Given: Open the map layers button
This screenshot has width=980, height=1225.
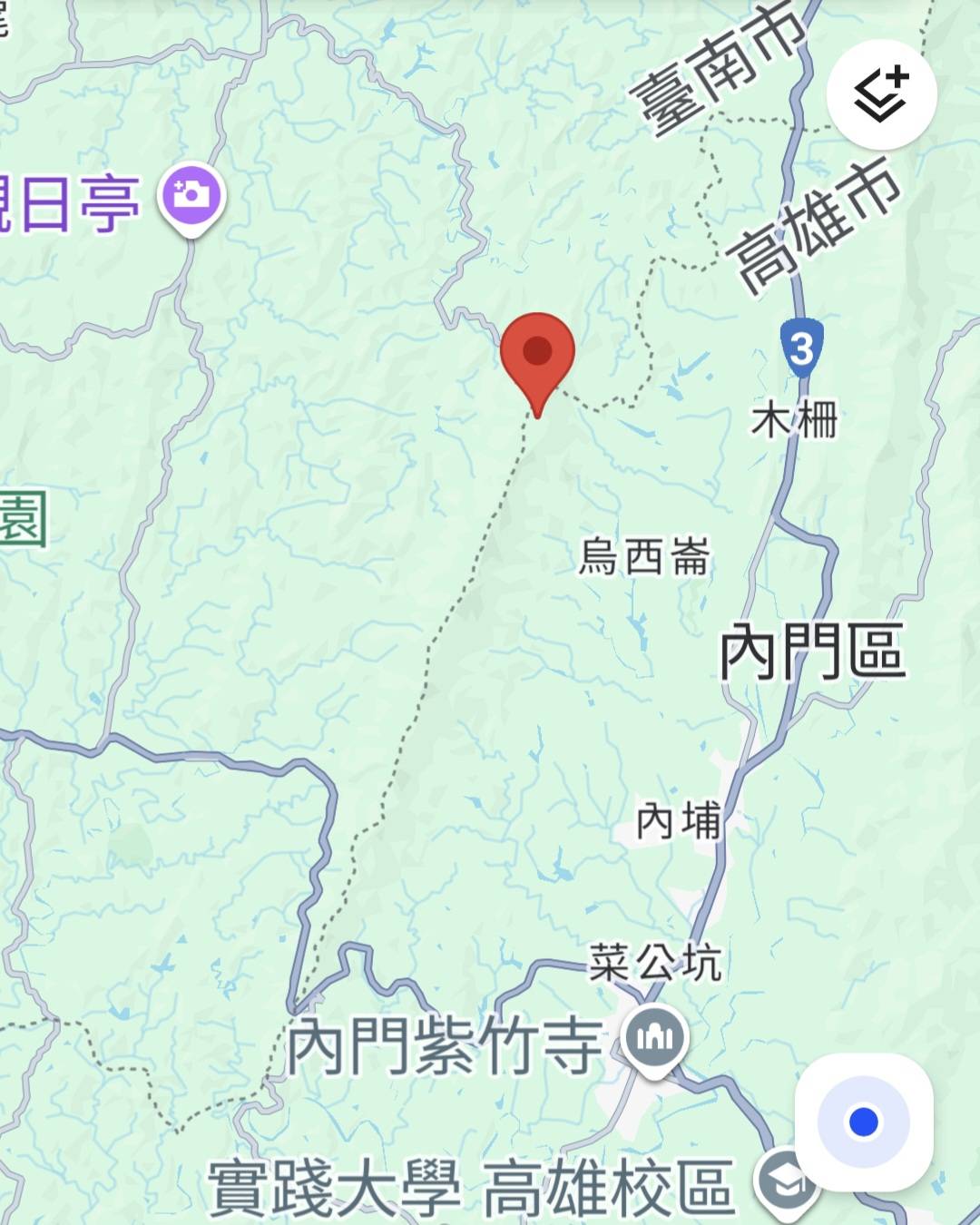Looking at the screenshot, I should pos(881,94).
